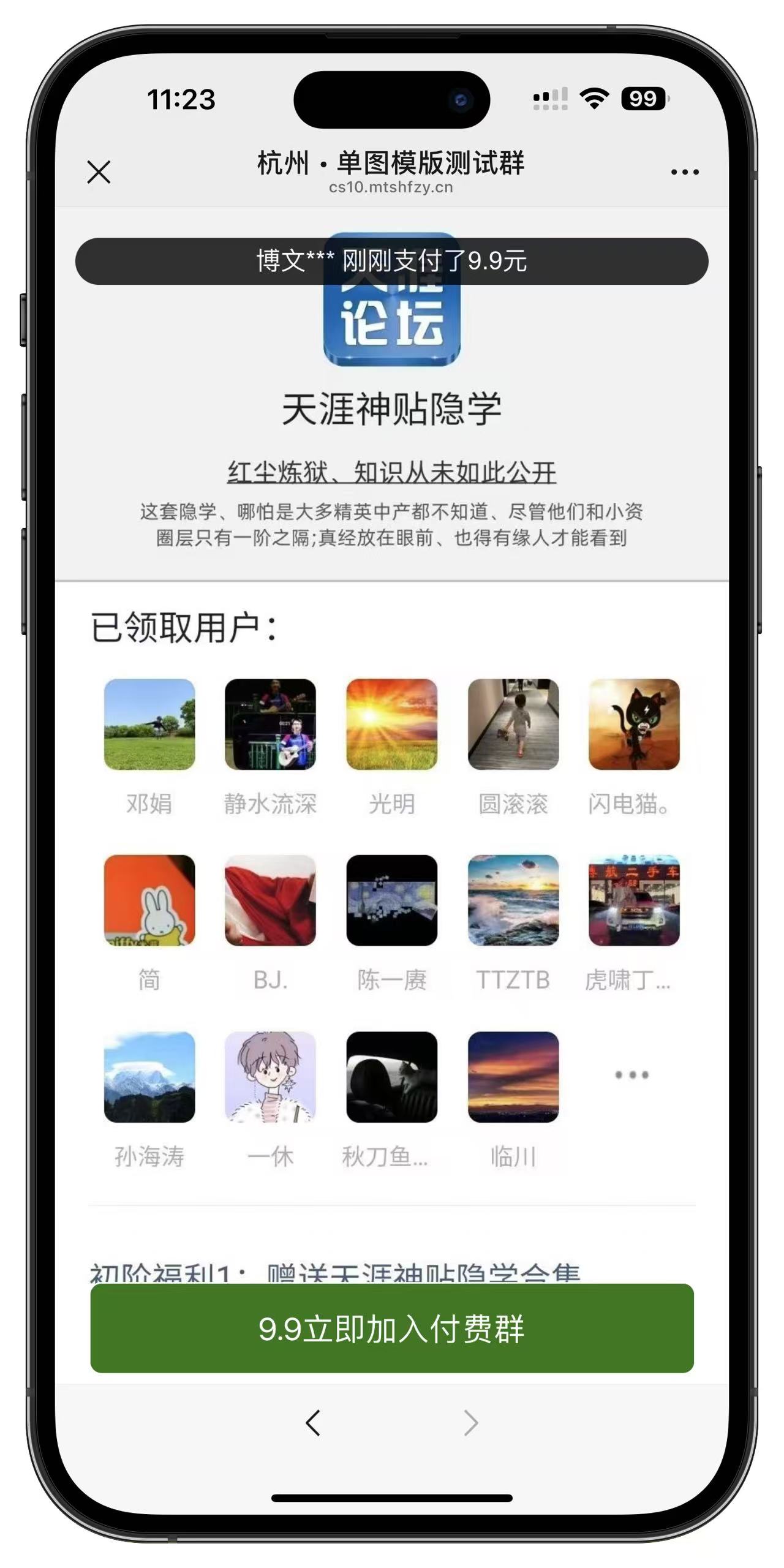
Task: Go forward with the browser forward arrow
Action: [x=470, y=1423]
